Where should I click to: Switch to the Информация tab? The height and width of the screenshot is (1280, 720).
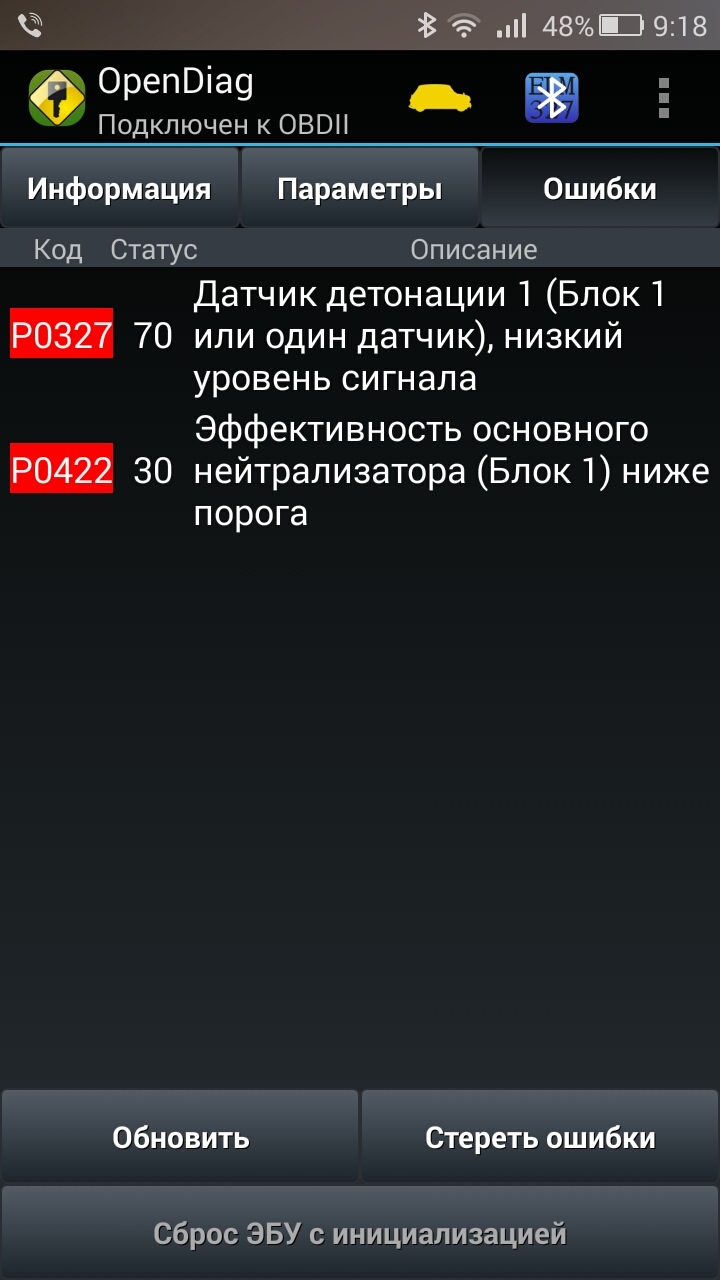point(119,189)
